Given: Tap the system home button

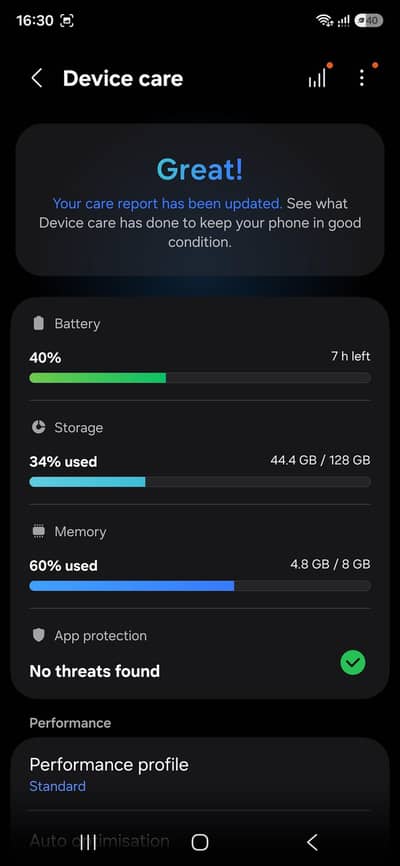Looking at the screenshot, I should pyautogui.click(x=200, y=842).
